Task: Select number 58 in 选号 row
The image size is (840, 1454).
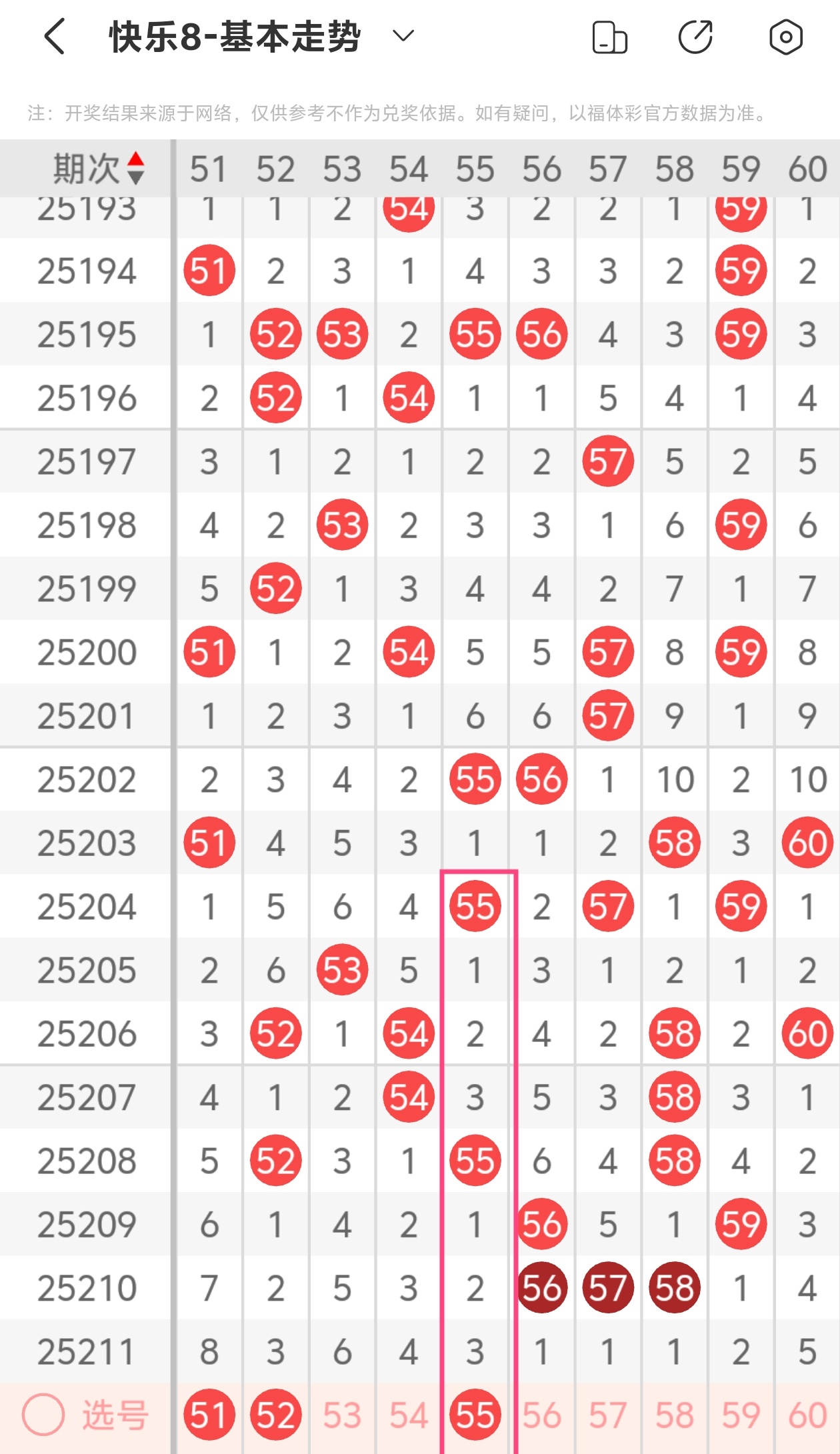Action: coord(675,1415)
